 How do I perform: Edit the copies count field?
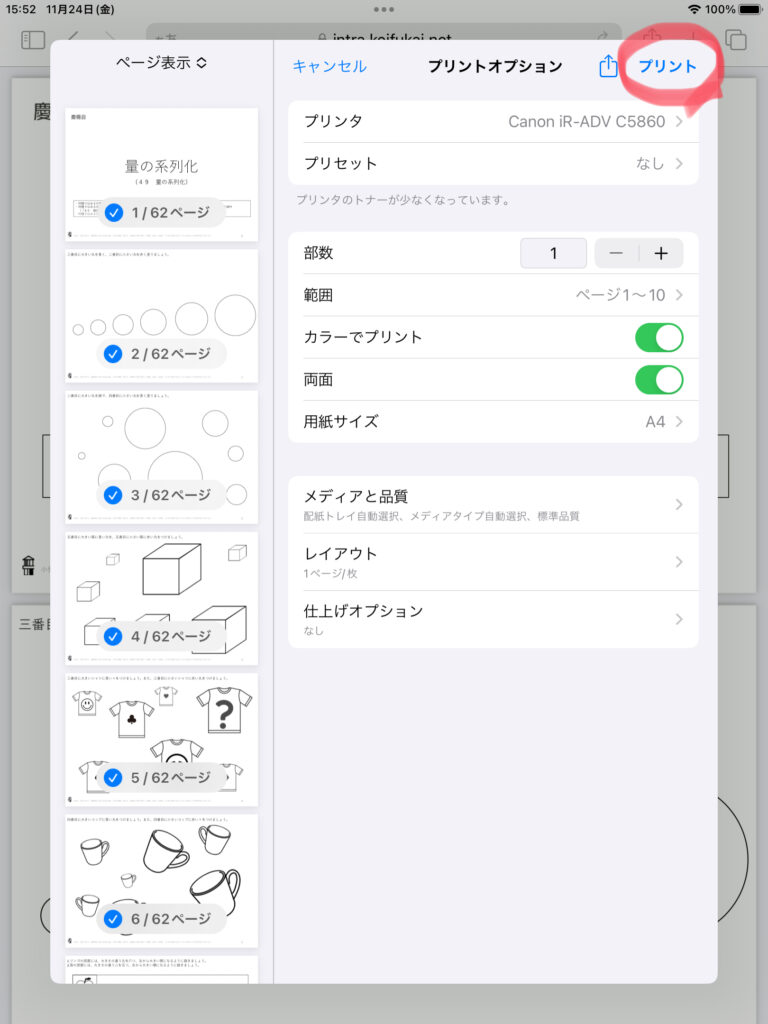point(553,253)
